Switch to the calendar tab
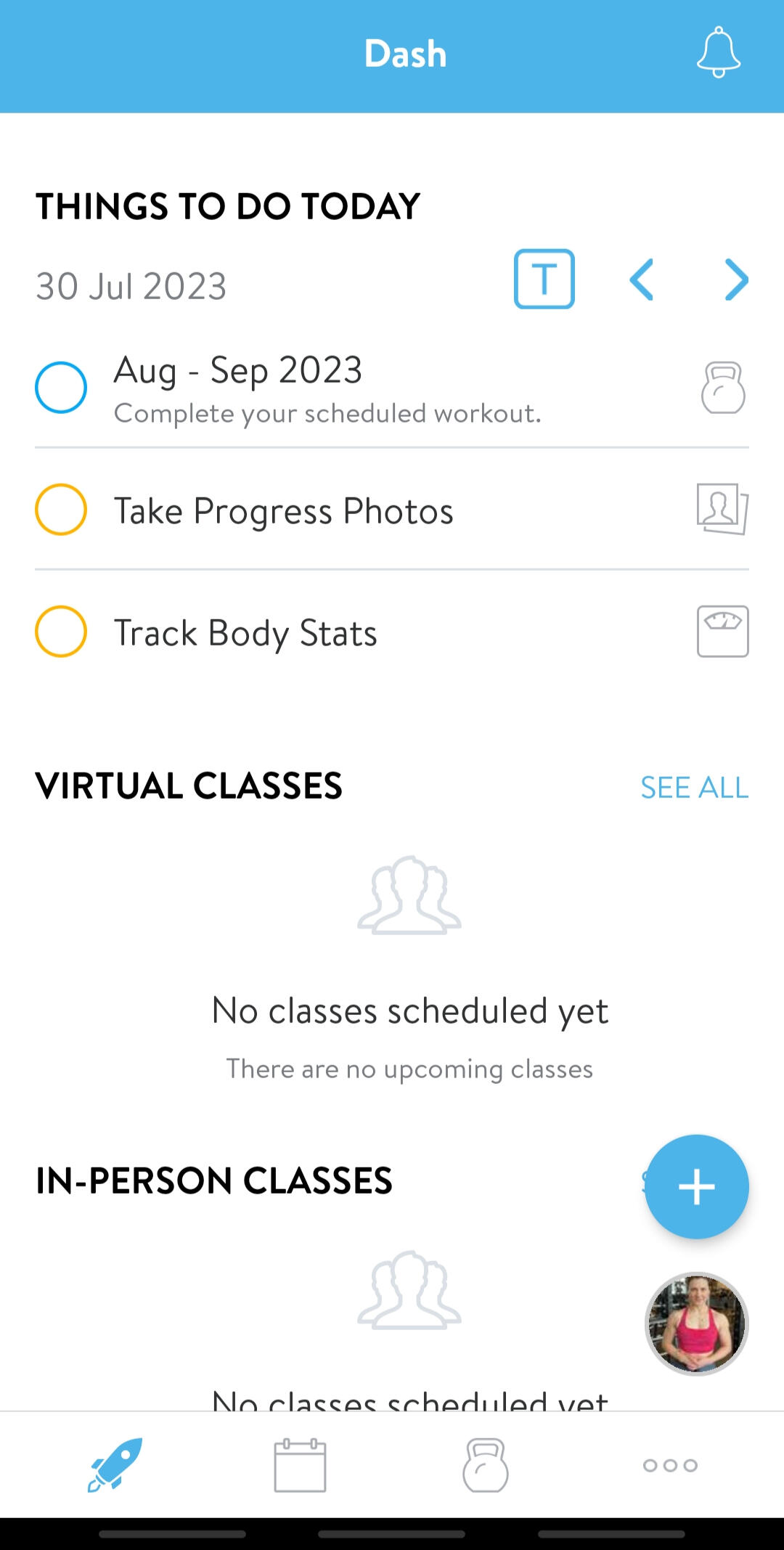The height and width of the screenshot is (1550, 784). 300,1465
